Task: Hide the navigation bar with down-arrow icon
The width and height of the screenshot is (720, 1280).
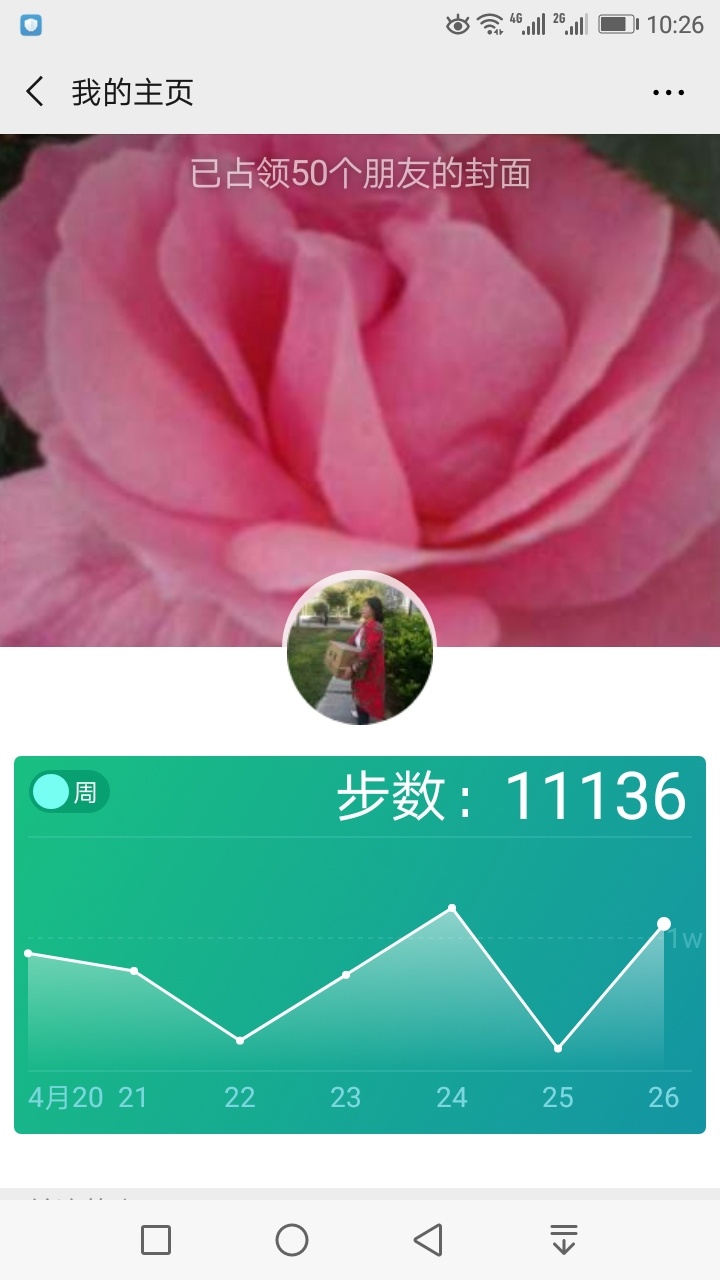Action: click(x=564, y=1240)
